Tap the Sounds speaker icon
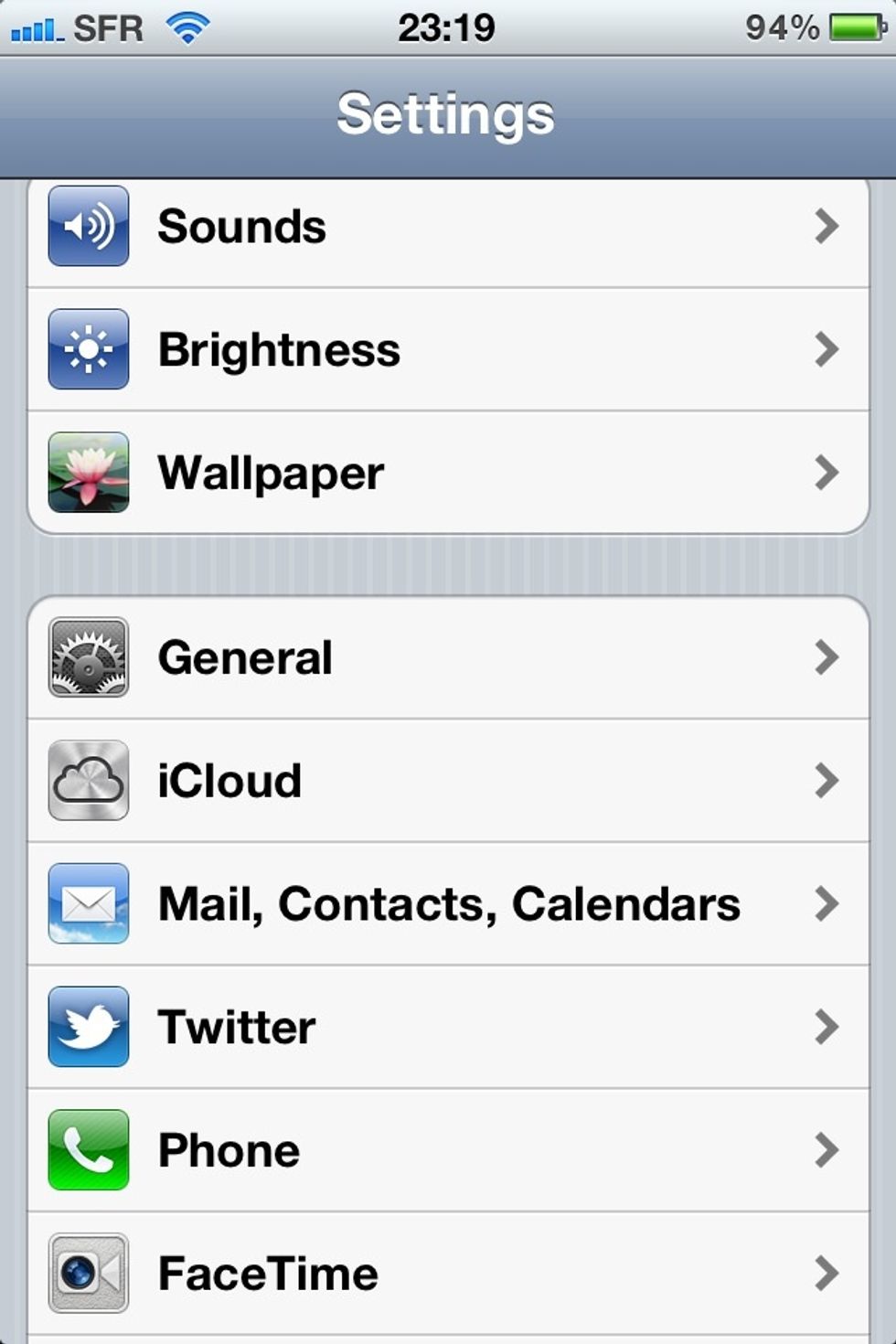The height and width of the screenshot is (1344, 896). [88, 226]
